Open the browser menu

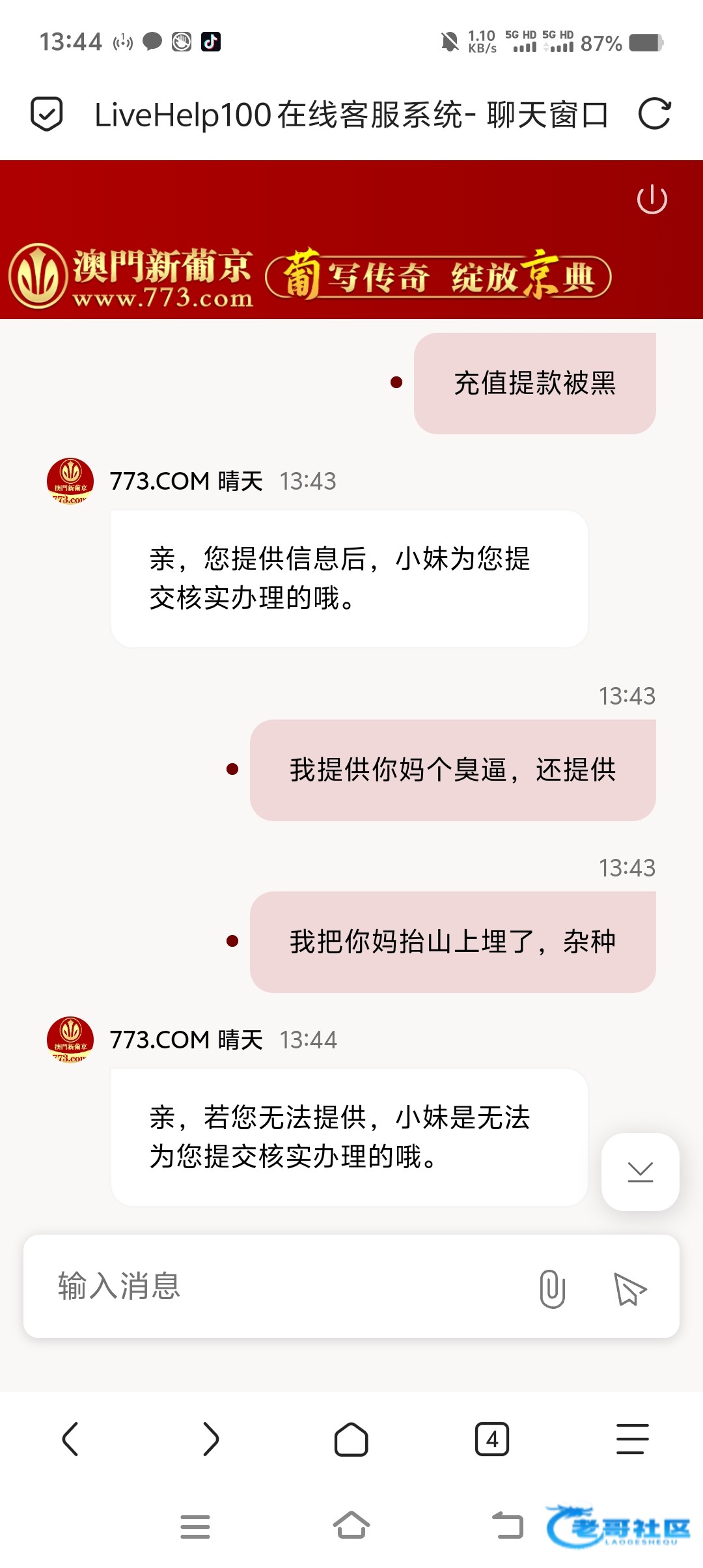coord(633,1439)
